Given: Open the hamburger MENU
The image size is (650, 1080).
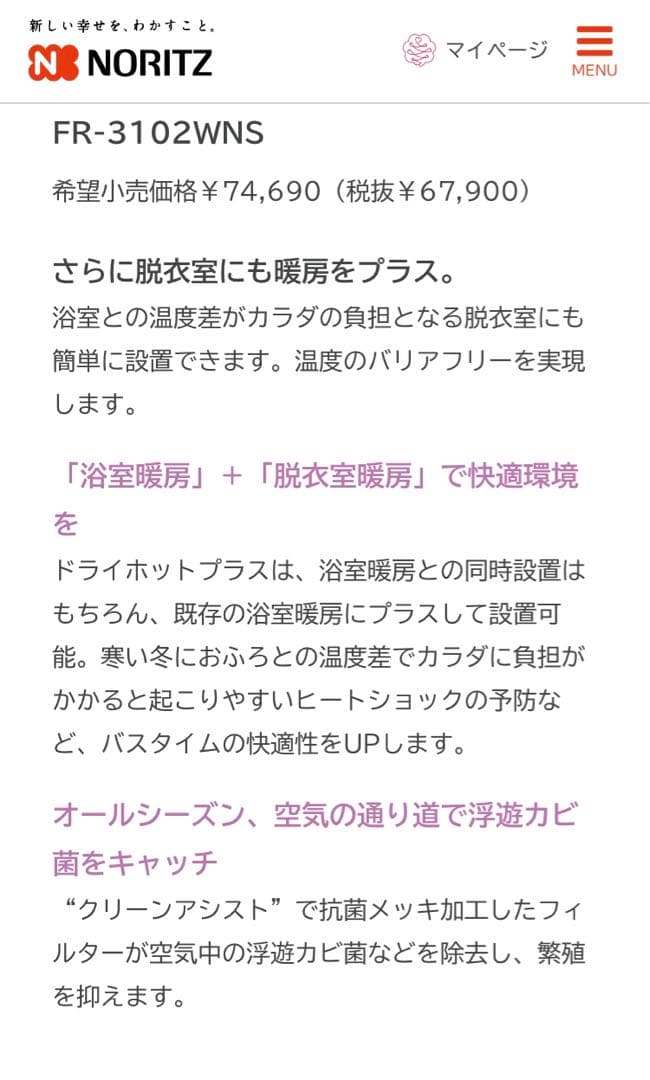Looking at the screenshot, I should pyautogui.click(x=594, y=50).
